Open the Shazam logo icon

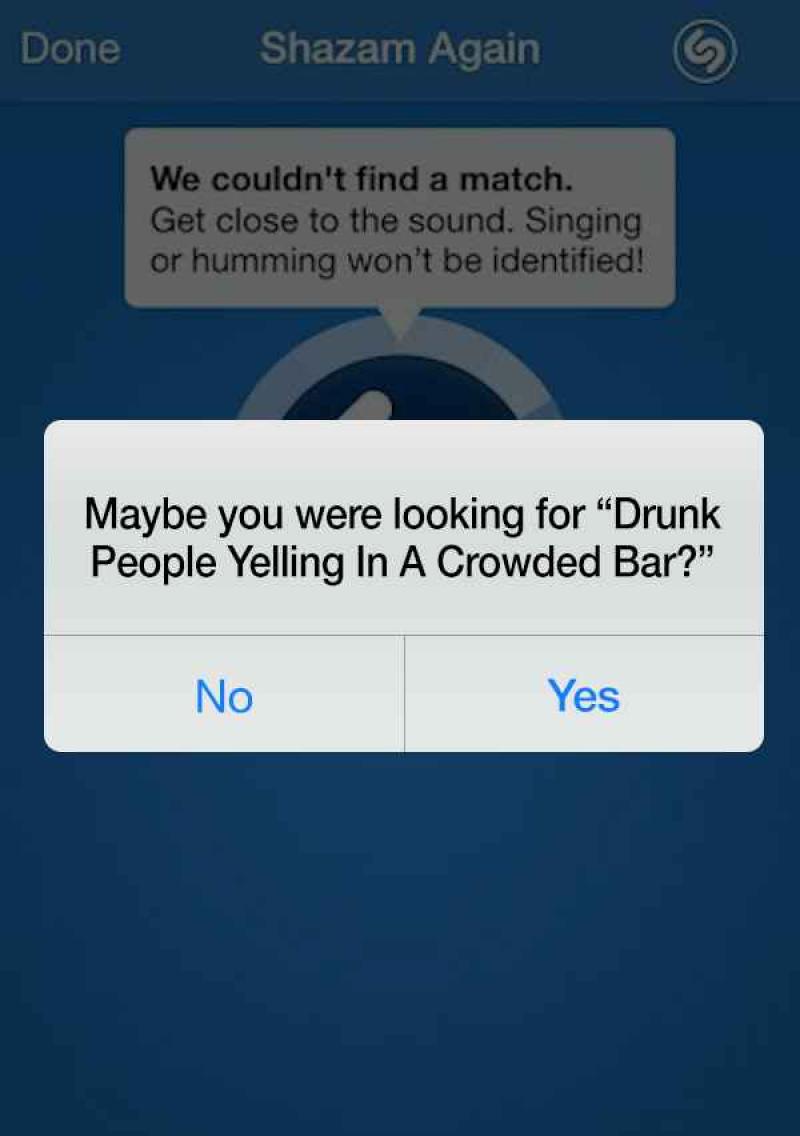click(x=704, y=52)
